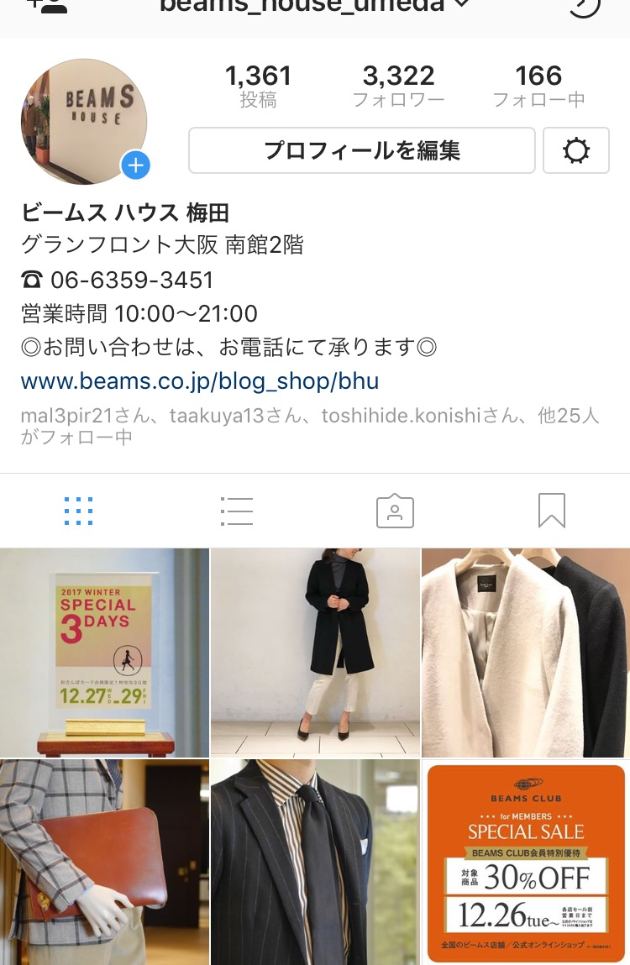The height and width of the screenshot is (965, 630).
Task: Open the striped suit and tie post
Action: coord(315,862)
